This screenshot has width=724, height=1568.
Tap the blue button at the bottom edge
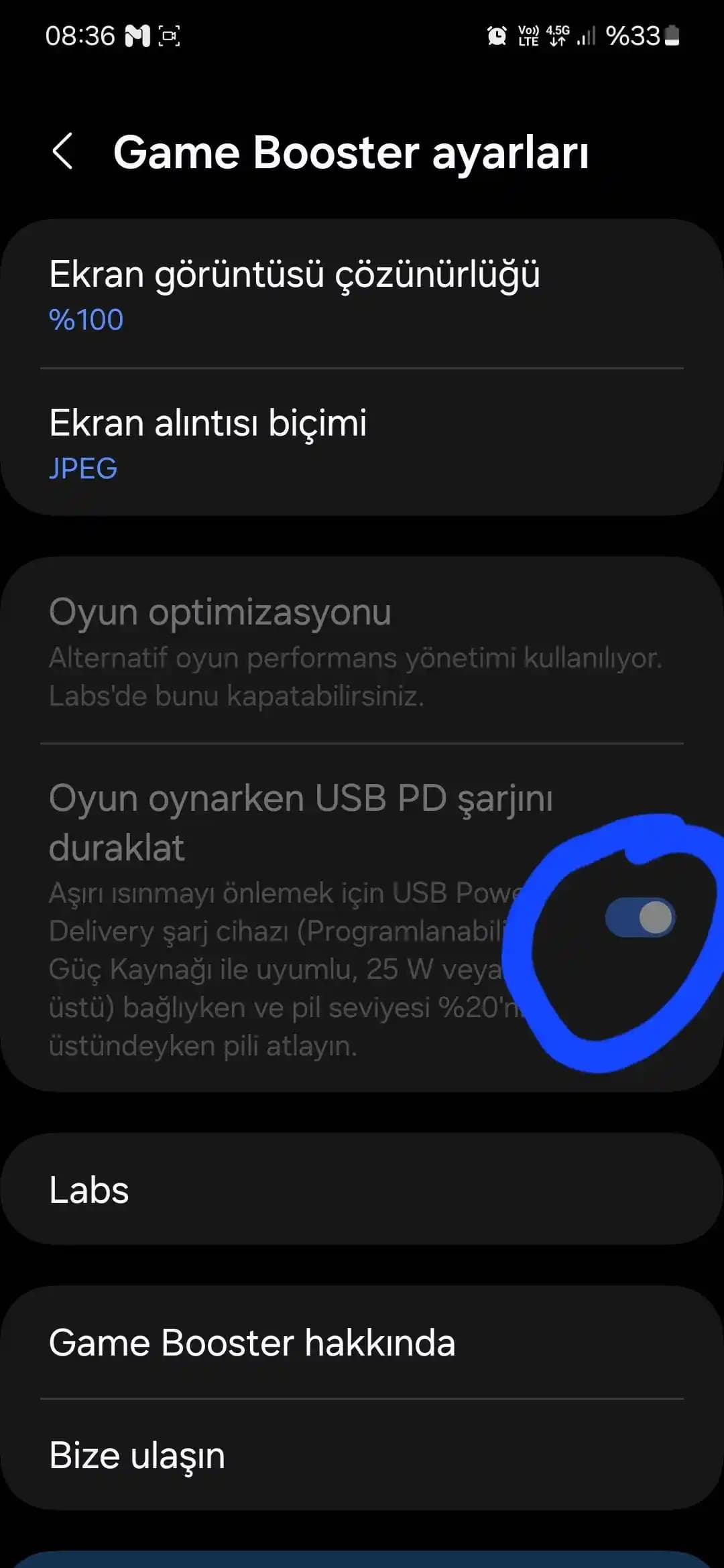362,1561
